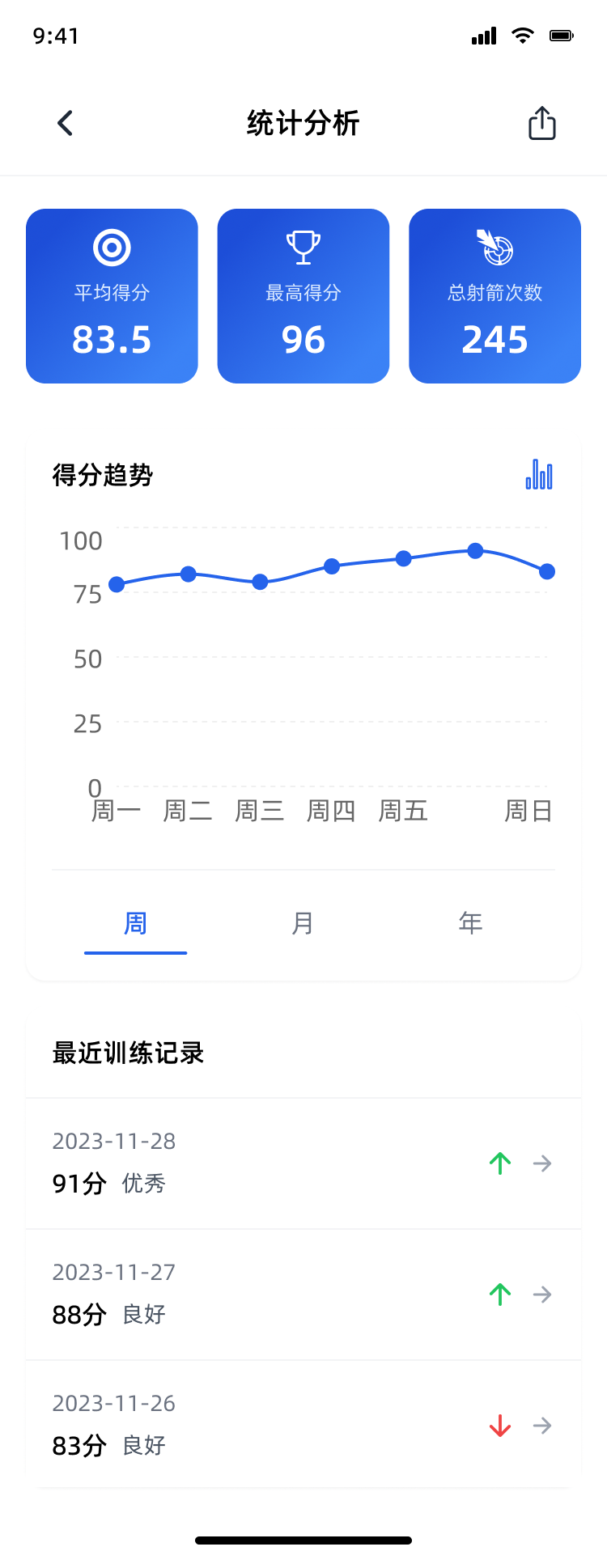The height and width of the screenshot is (1568, 607).
Task: Switch chart type with bar chart icon
Action: (539, 475)
